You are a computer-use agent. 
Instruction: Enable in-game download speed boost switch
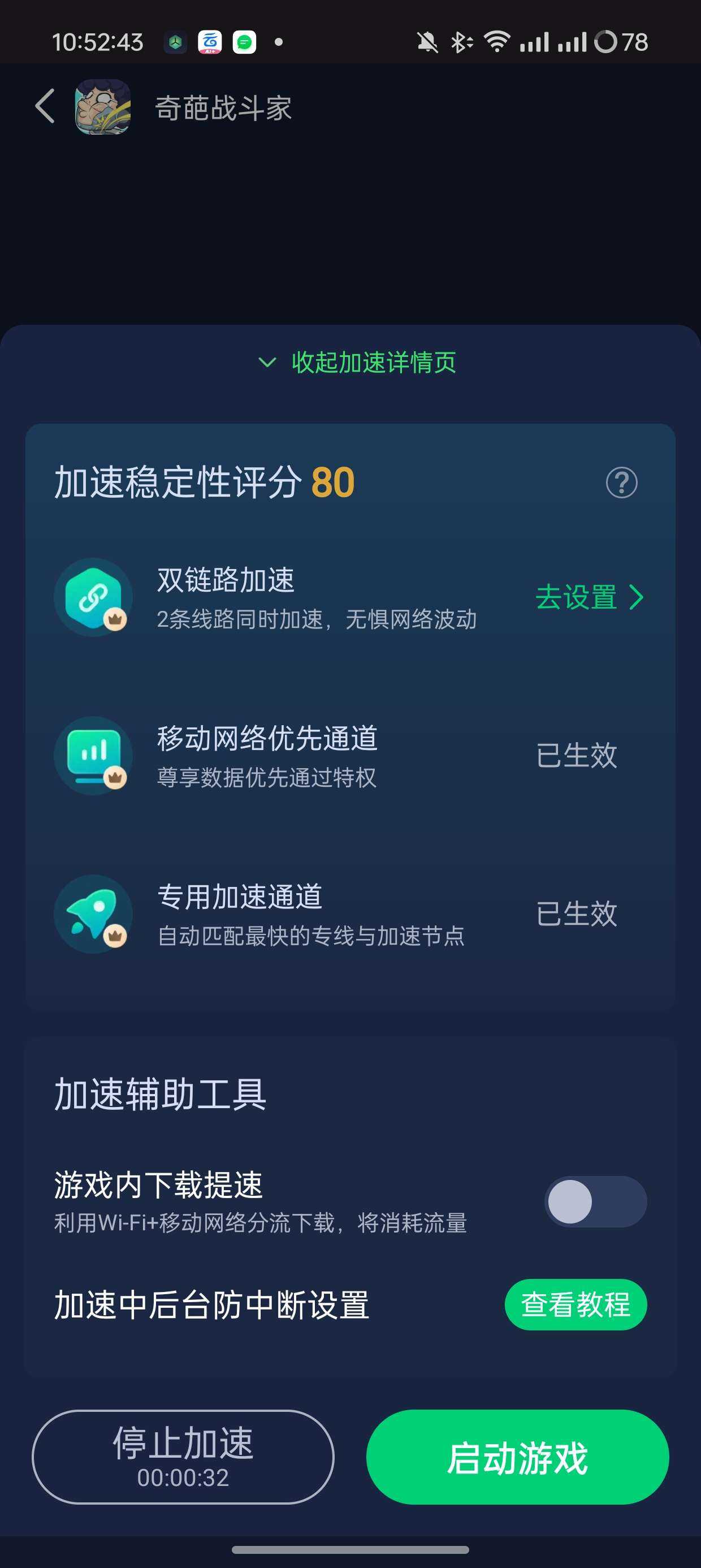pos(595,1201)
